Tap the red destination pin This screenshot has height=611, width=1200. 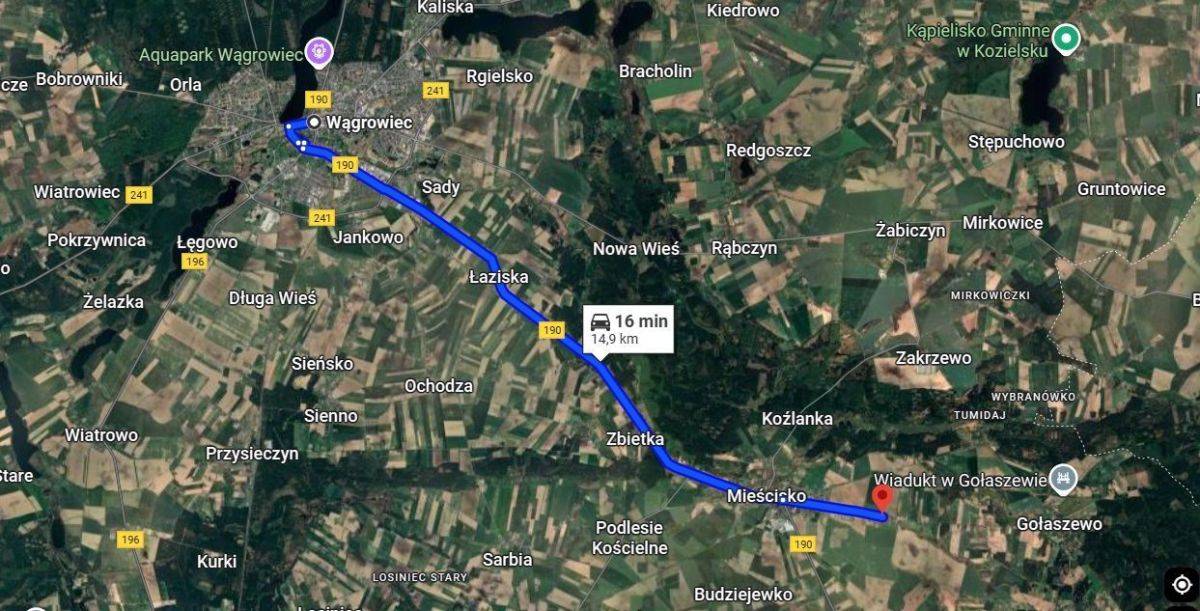pos(882,497)
